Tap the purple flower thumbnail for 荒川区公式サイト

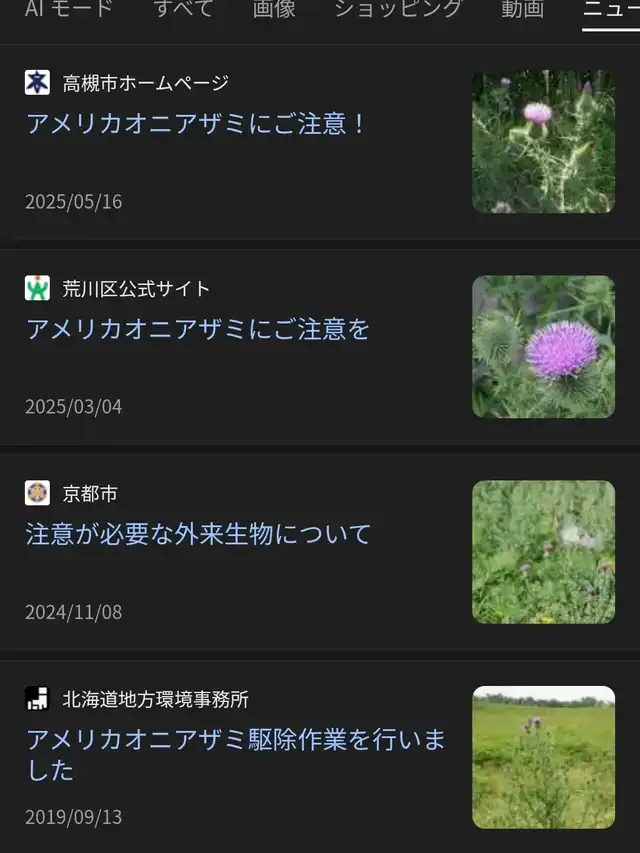pyautogui.click(x=543, y=346)
